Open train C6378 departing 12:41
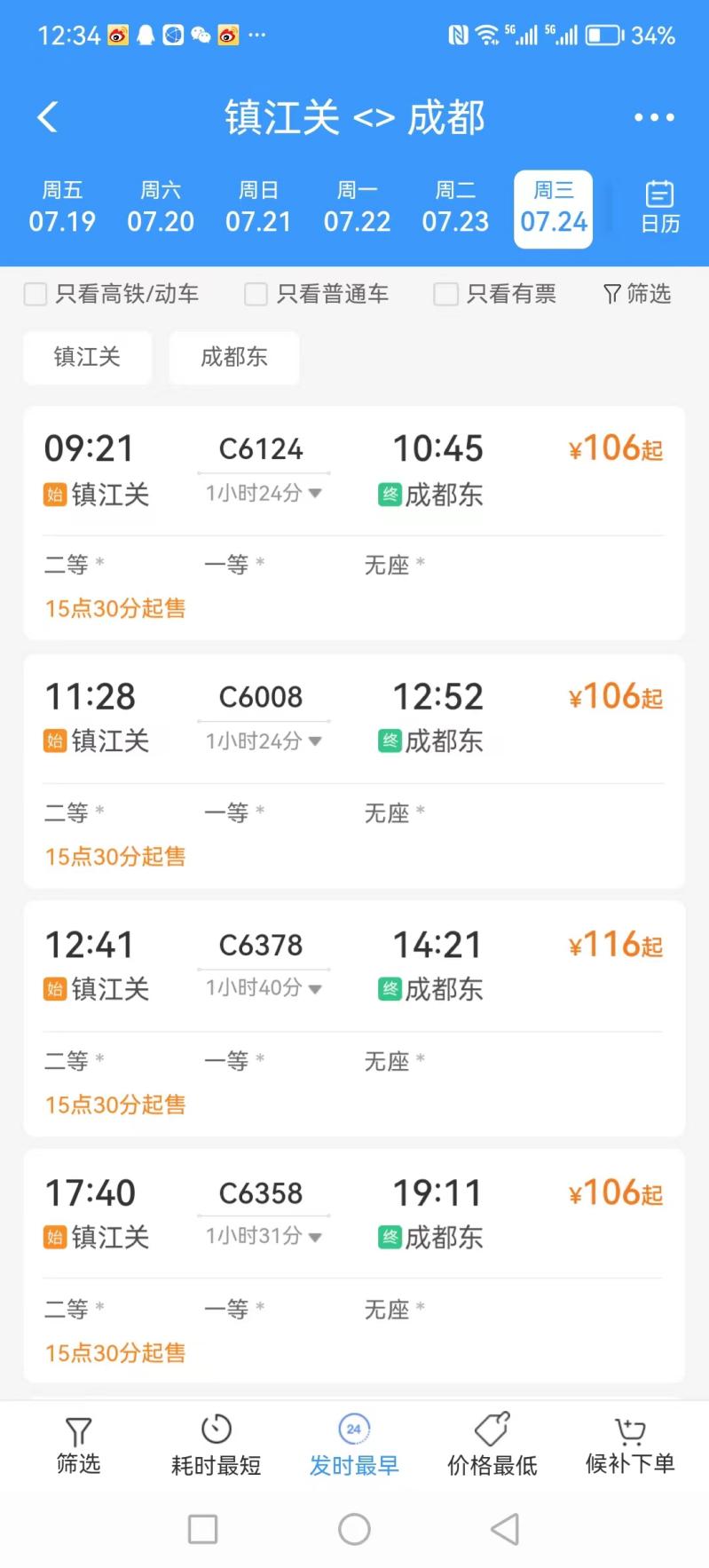The height and width of the screenshot is (1568, 709). pyautogui.click(x=354, y=1018)
